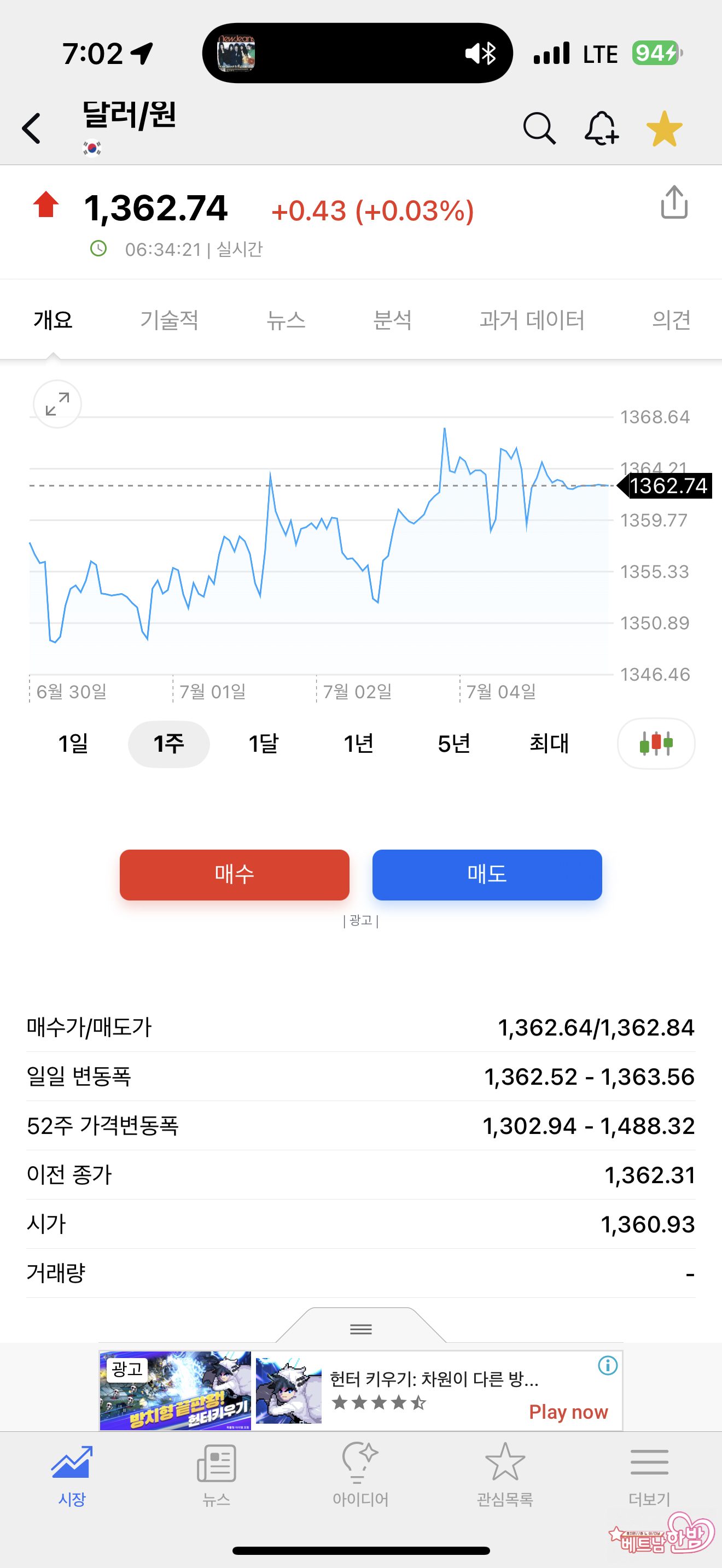Select the 최대 chart range

coord(549,743)
